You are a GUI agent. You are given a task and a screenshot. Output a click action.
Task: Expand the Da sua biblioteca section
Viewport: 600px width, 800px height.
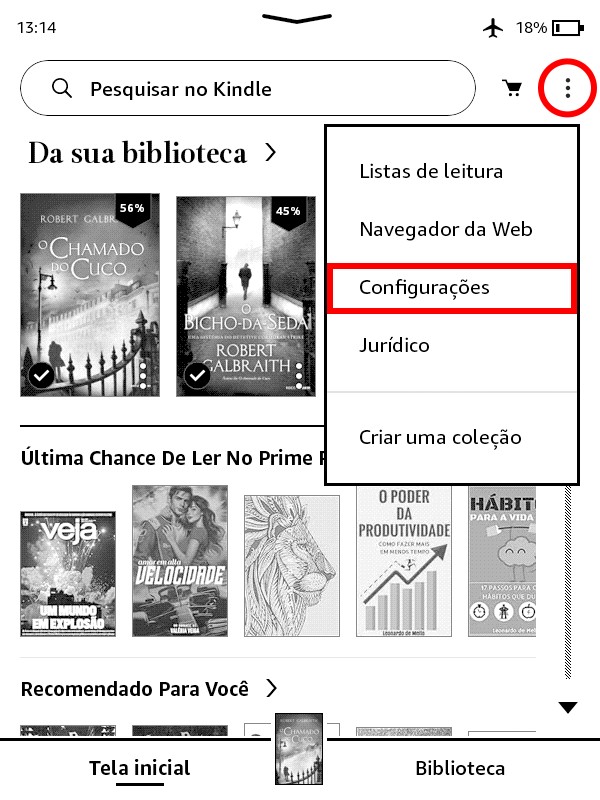point(270,153)
